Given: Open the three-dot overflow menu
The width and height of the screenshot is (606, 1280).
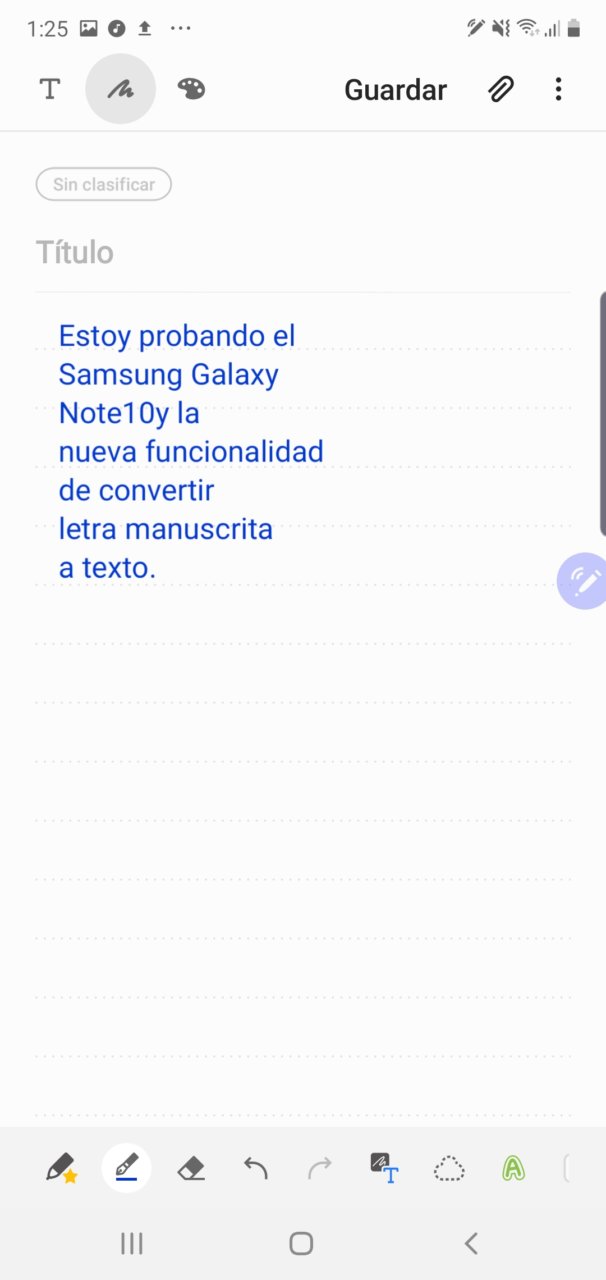Looking at the screenshot, I should coord(558,89).
